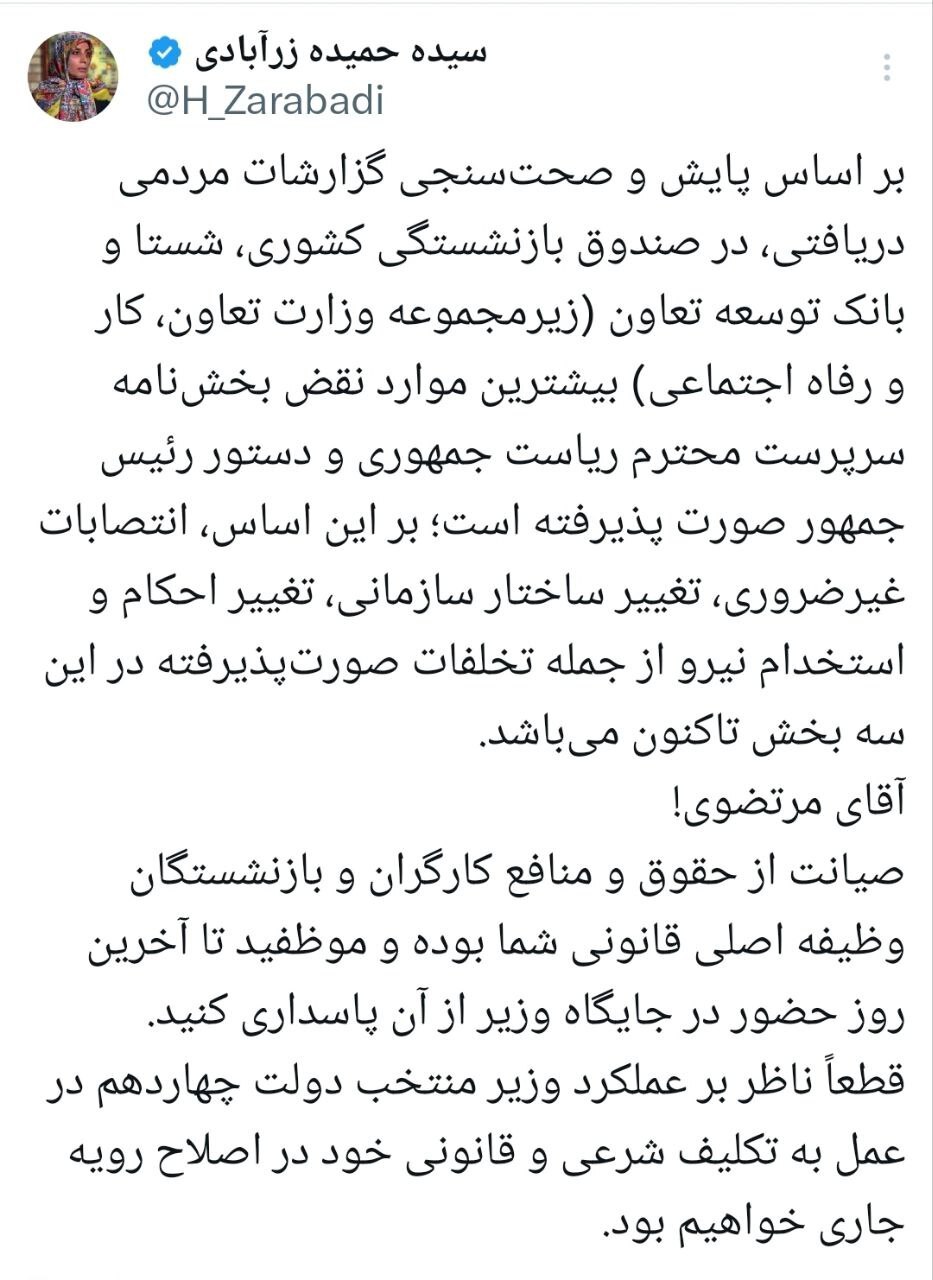Open the @H_Zarabadi profile handle

pos(265,101)
